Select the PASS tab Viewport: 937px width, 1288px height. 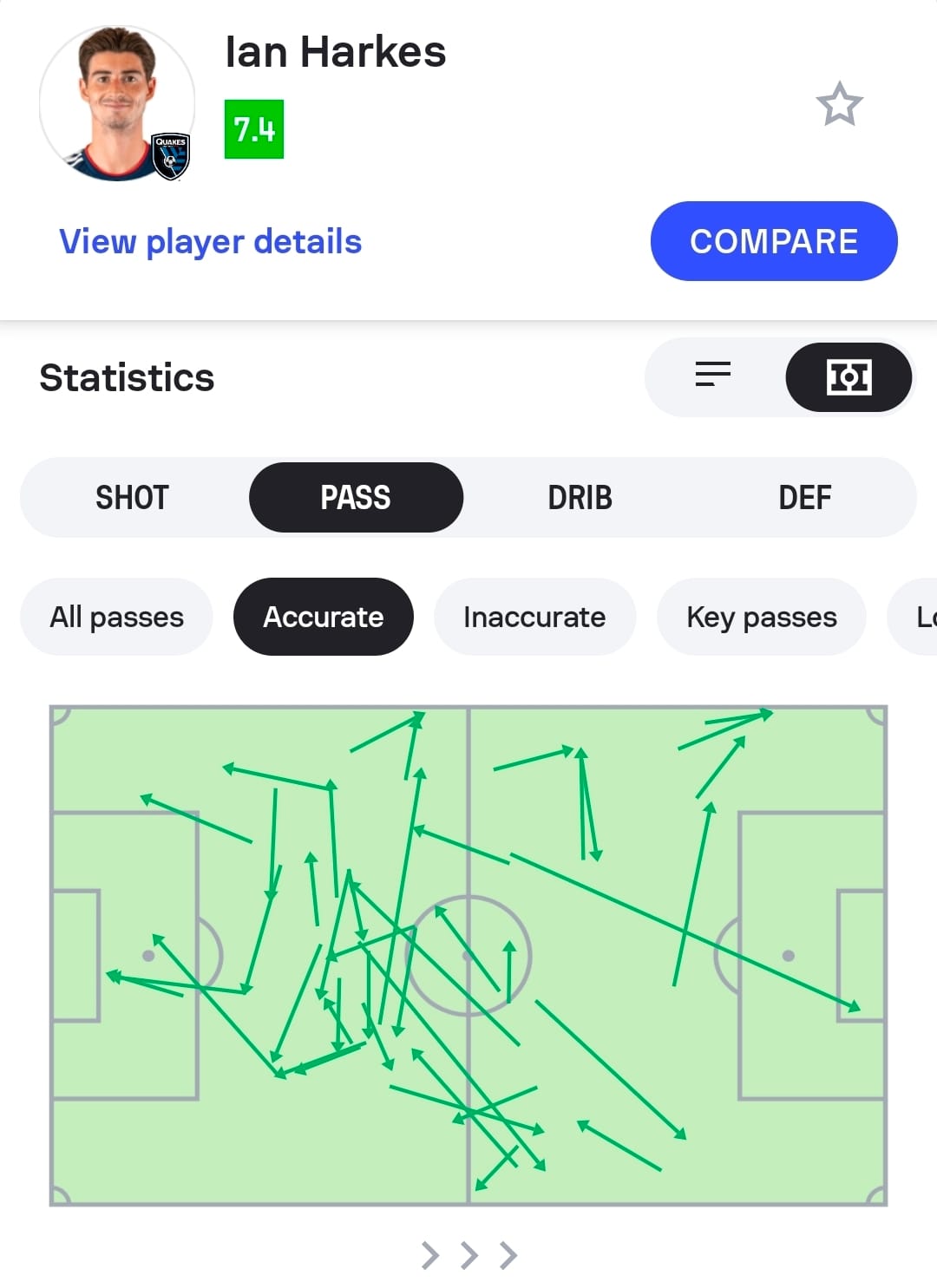point(356,498)
